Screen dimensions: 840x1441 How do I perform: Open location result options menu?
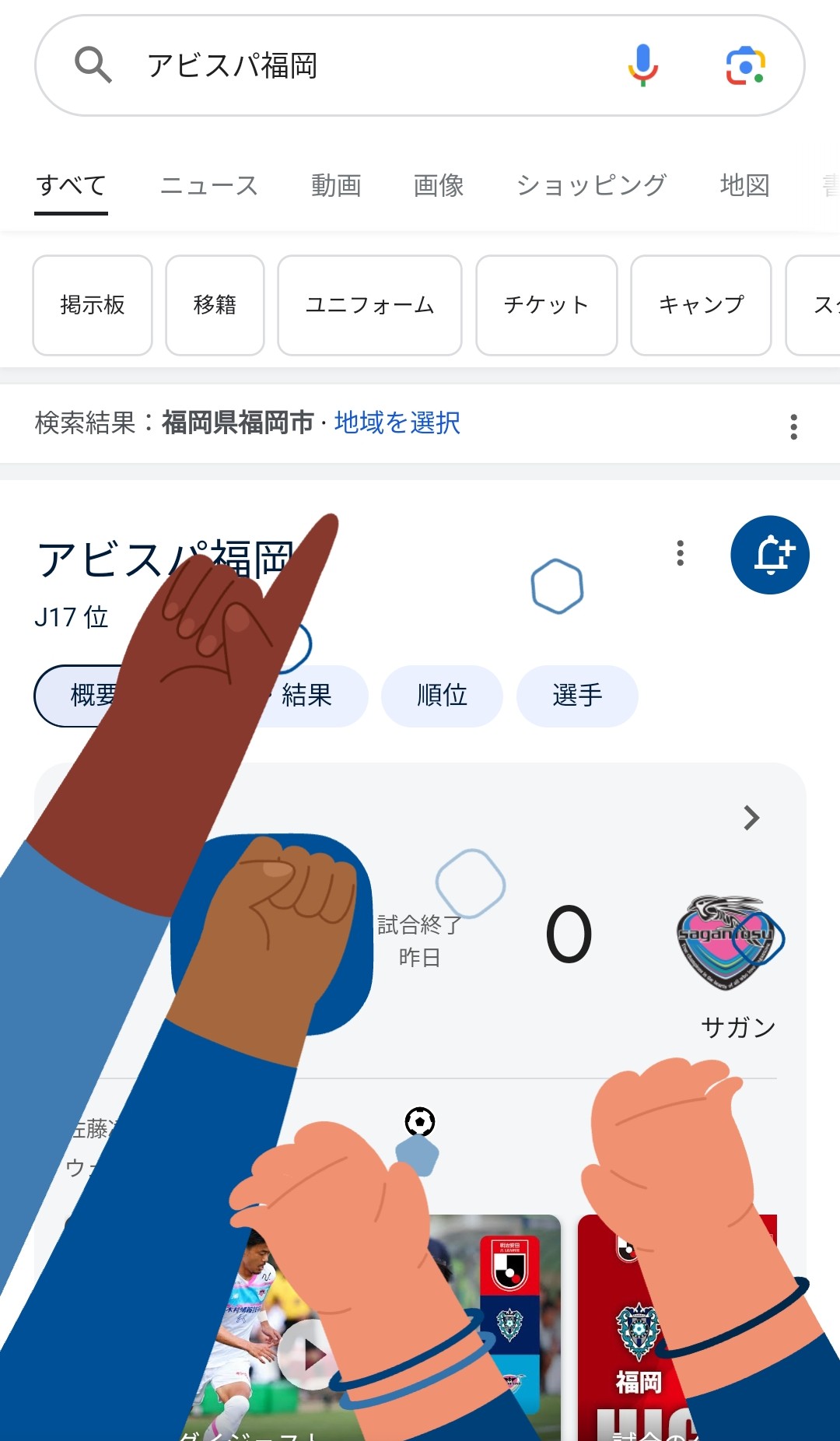(x=793, y=426)
